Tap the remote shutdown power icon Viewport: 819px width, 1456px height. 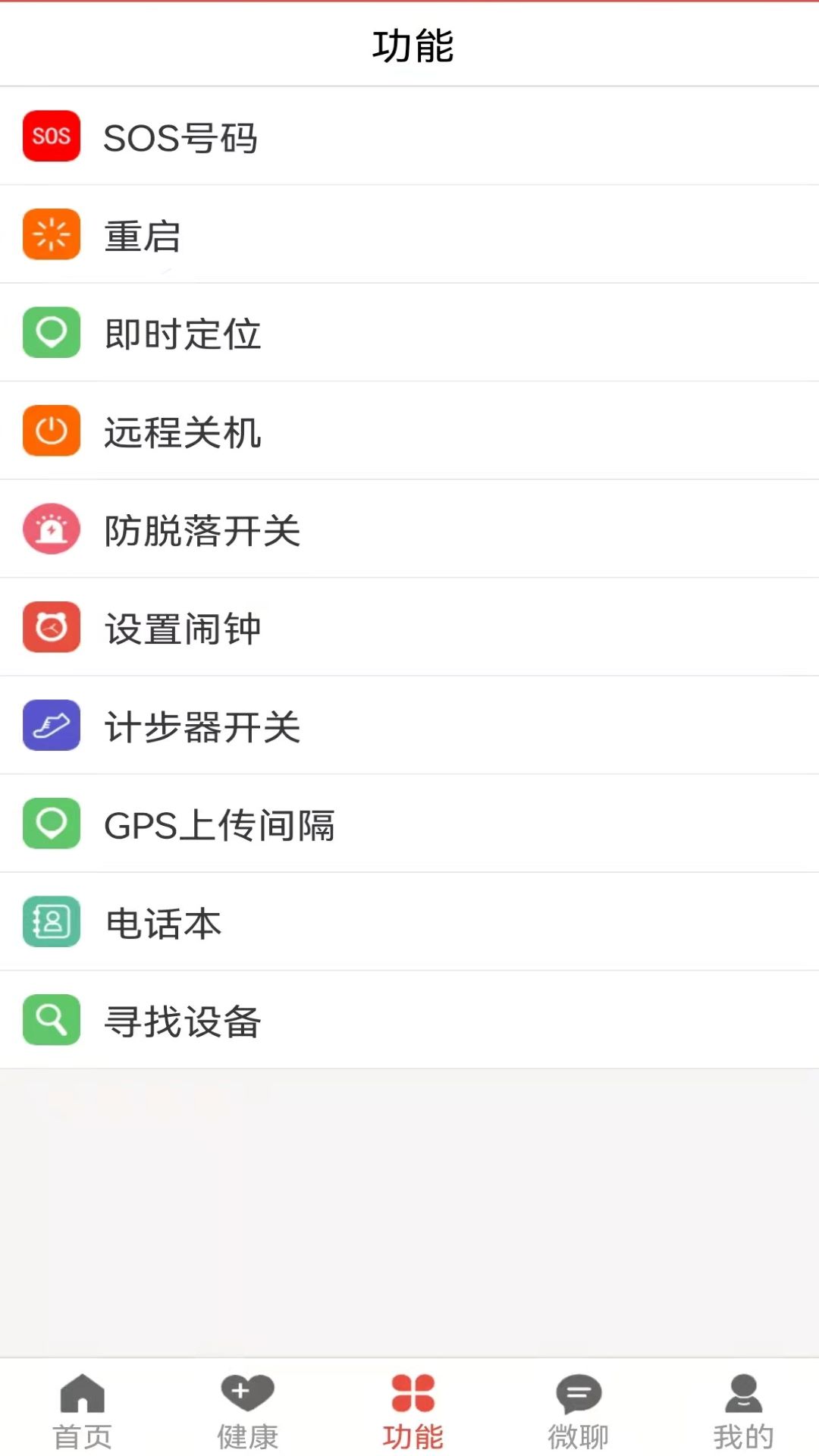[x=50, y=431]
